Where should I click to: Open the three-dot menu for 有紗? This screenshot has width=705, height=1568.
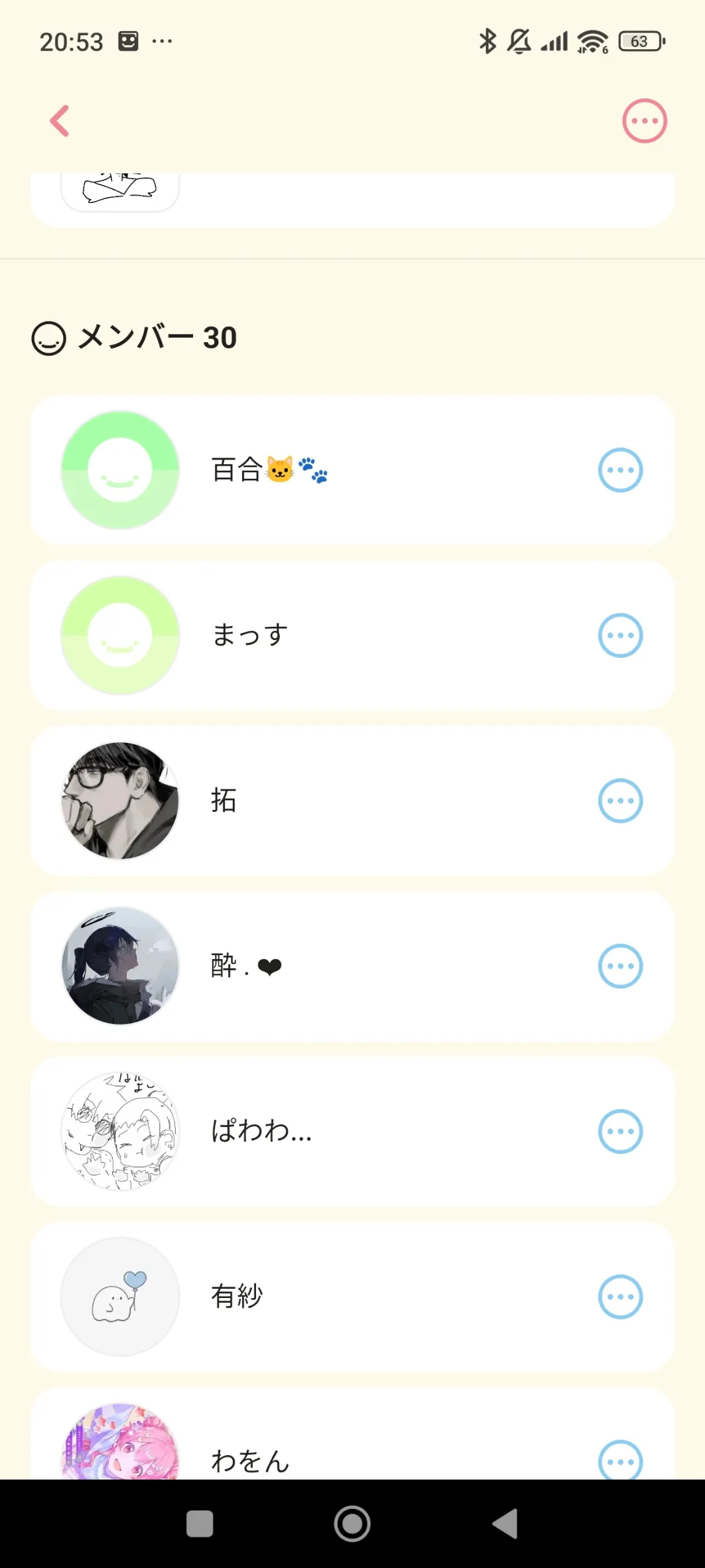(620, 1297)
